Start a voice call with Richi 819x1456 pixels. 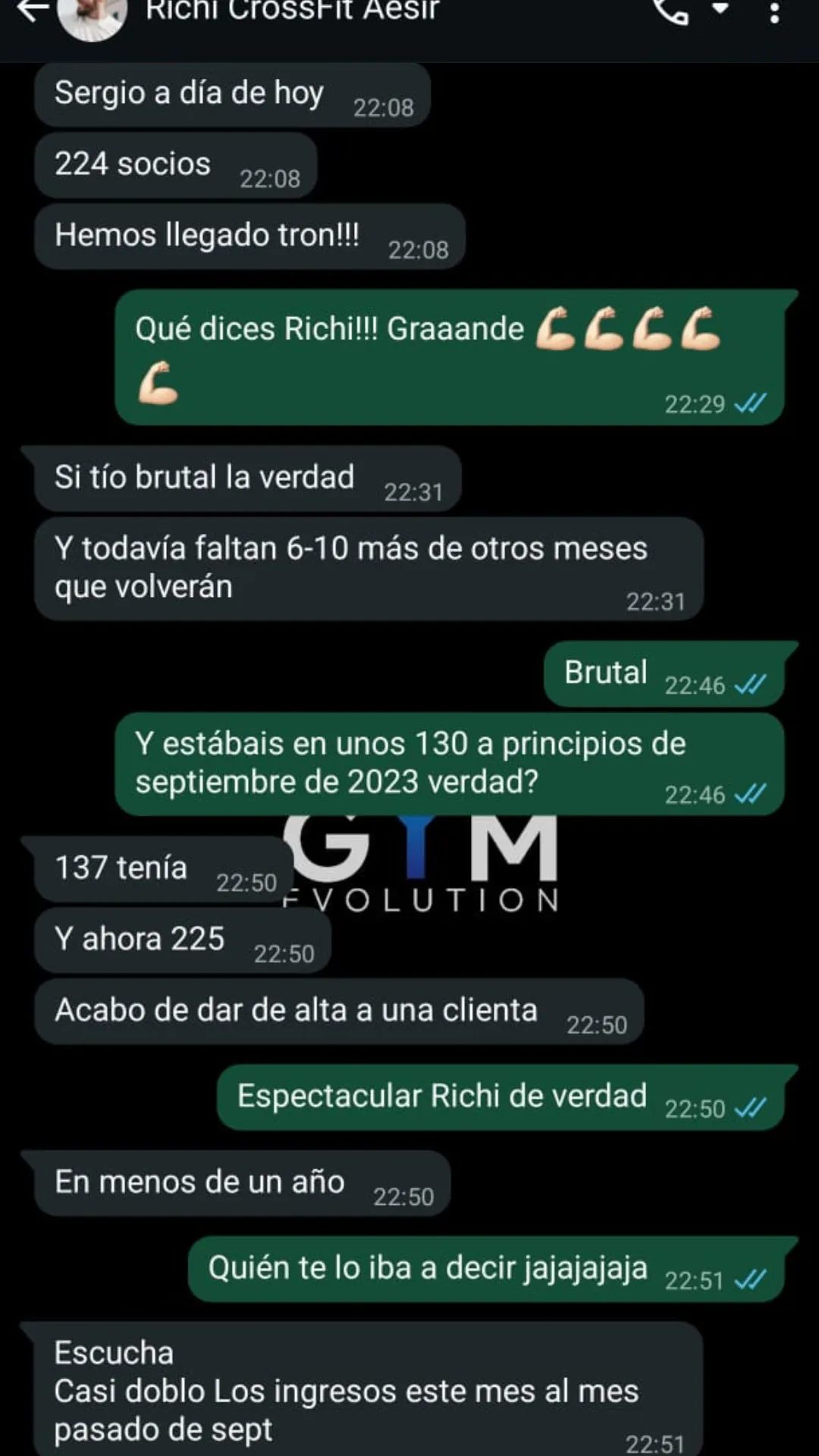670,11
